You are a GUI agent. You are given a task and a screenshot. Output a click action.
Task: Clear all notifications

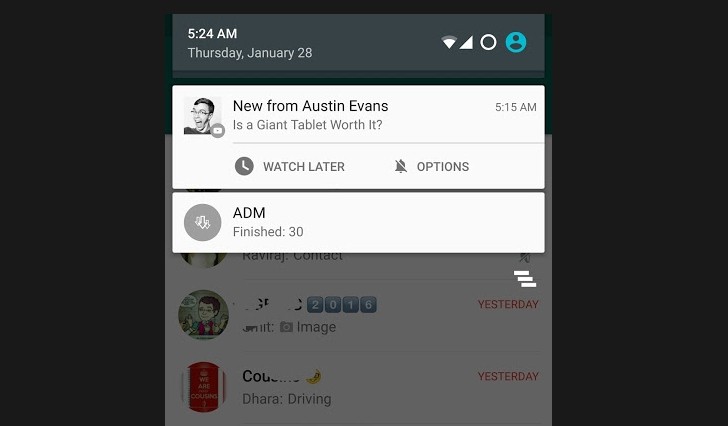[525, 279]
